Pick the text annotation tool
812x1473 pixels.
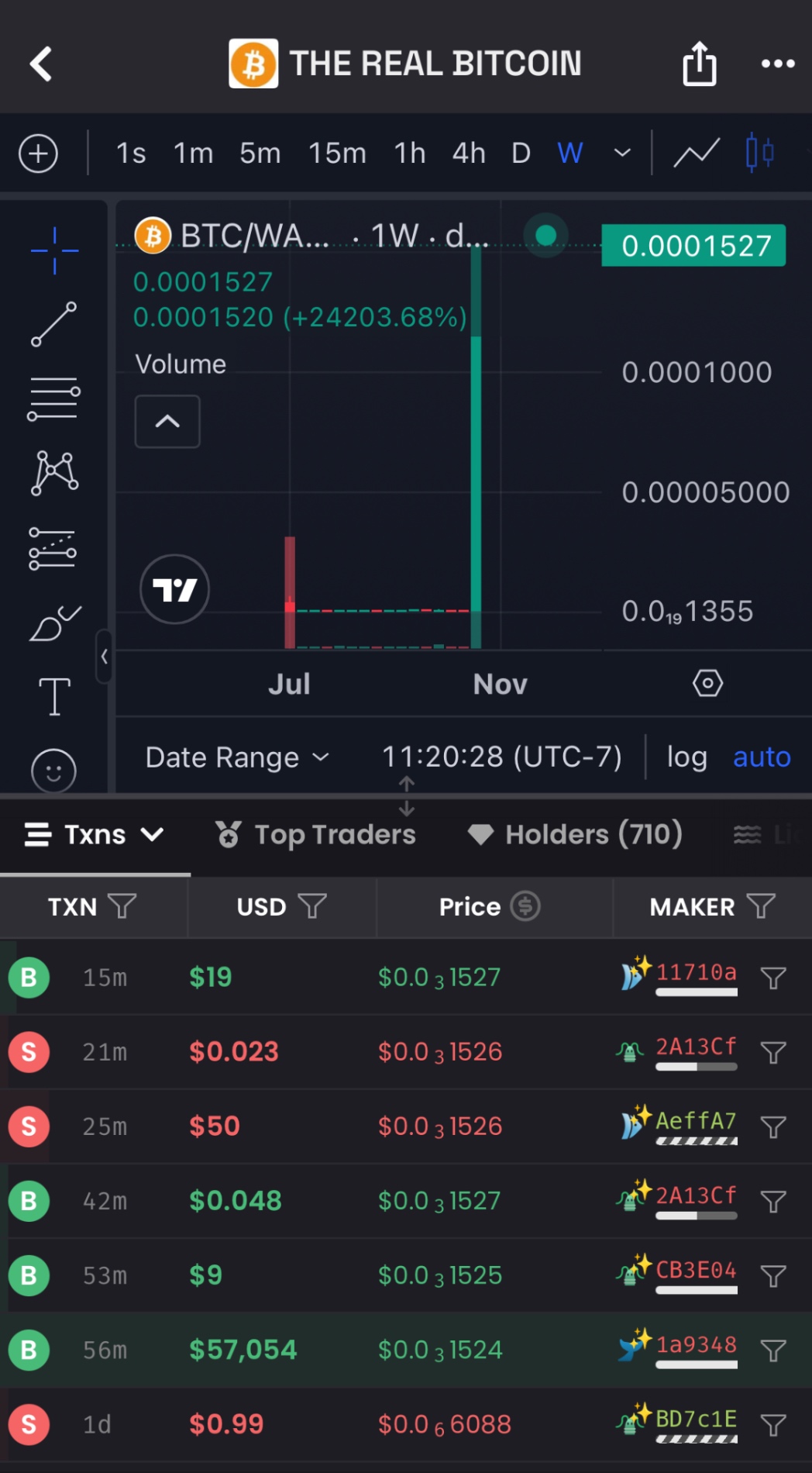coord(54,695)
